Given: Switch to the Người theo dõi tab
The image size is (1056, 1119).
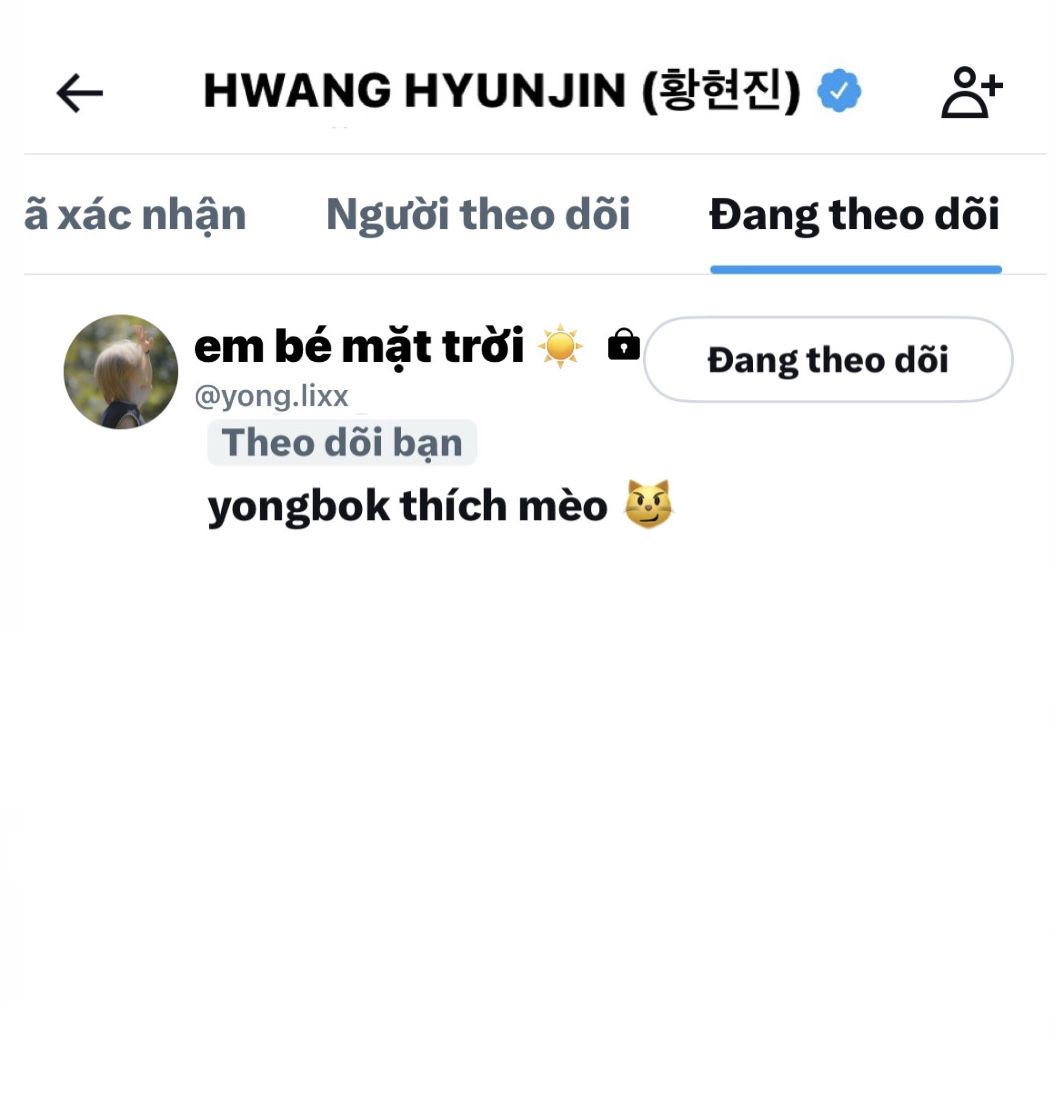Looking at the screenshot, I should tap(478, 215).
